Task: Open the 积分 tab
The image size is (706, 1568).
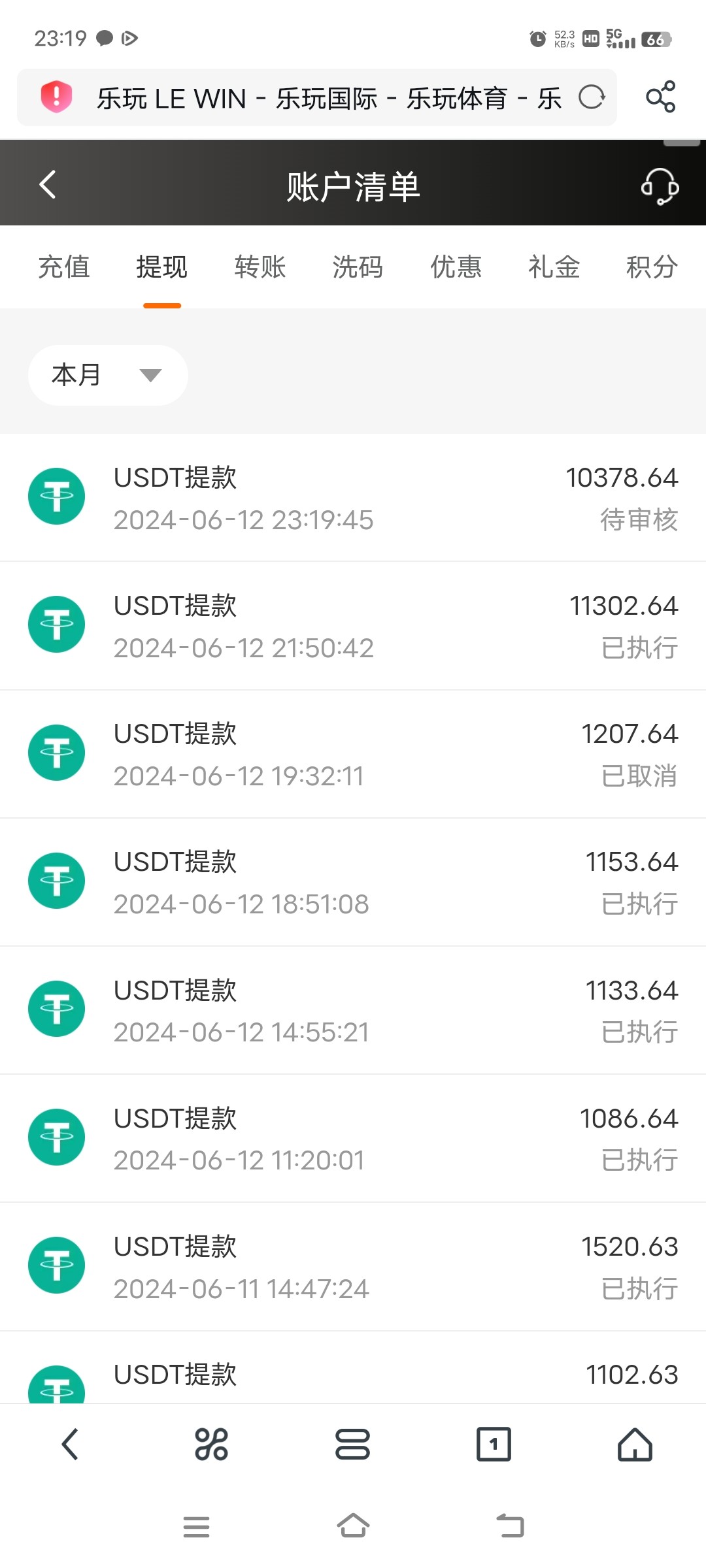Action: point(651,267)
